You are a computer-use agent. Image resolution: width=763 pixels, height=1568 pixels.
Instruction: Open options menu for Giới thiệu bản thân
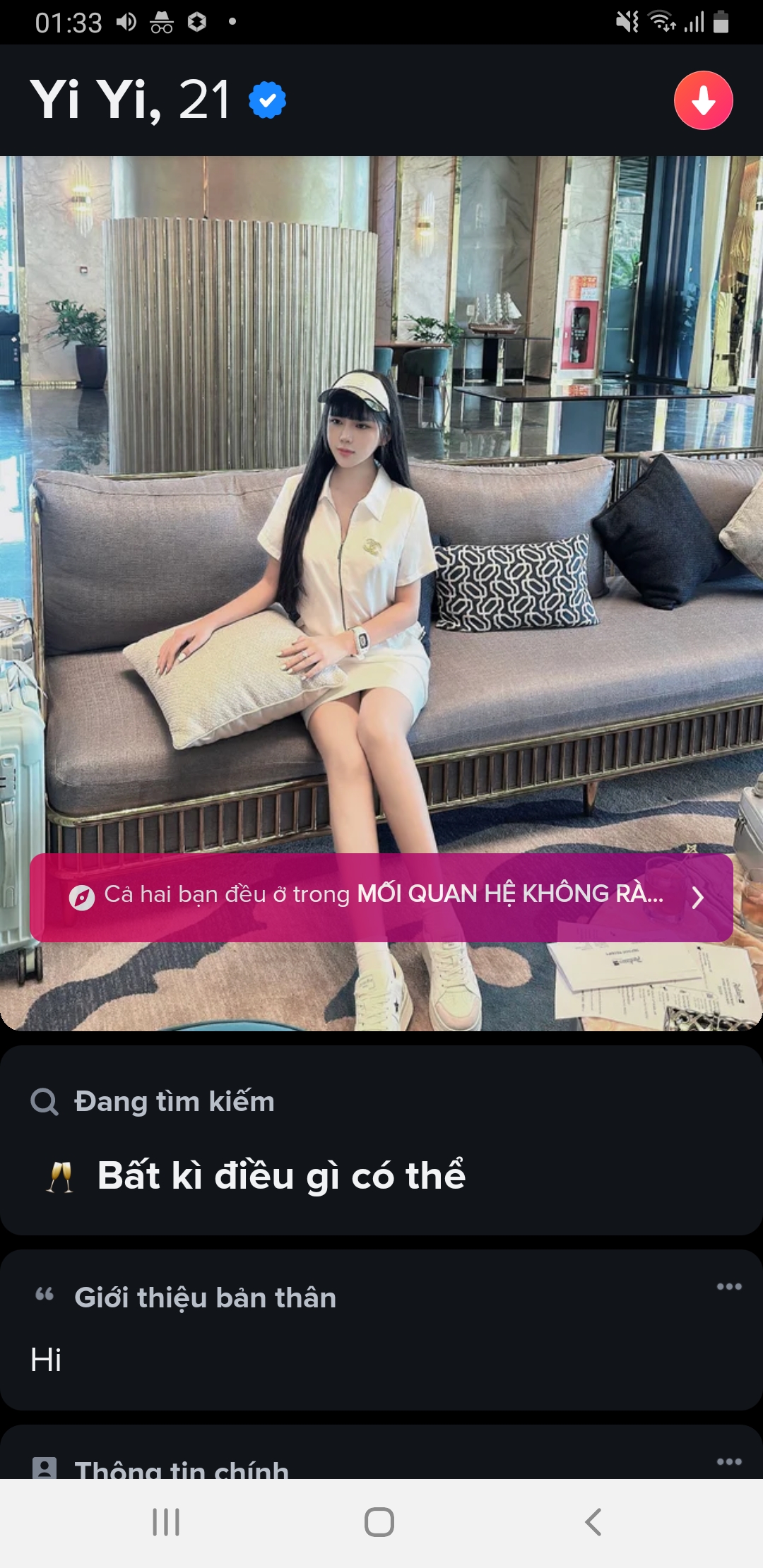tap(728, 1286)
